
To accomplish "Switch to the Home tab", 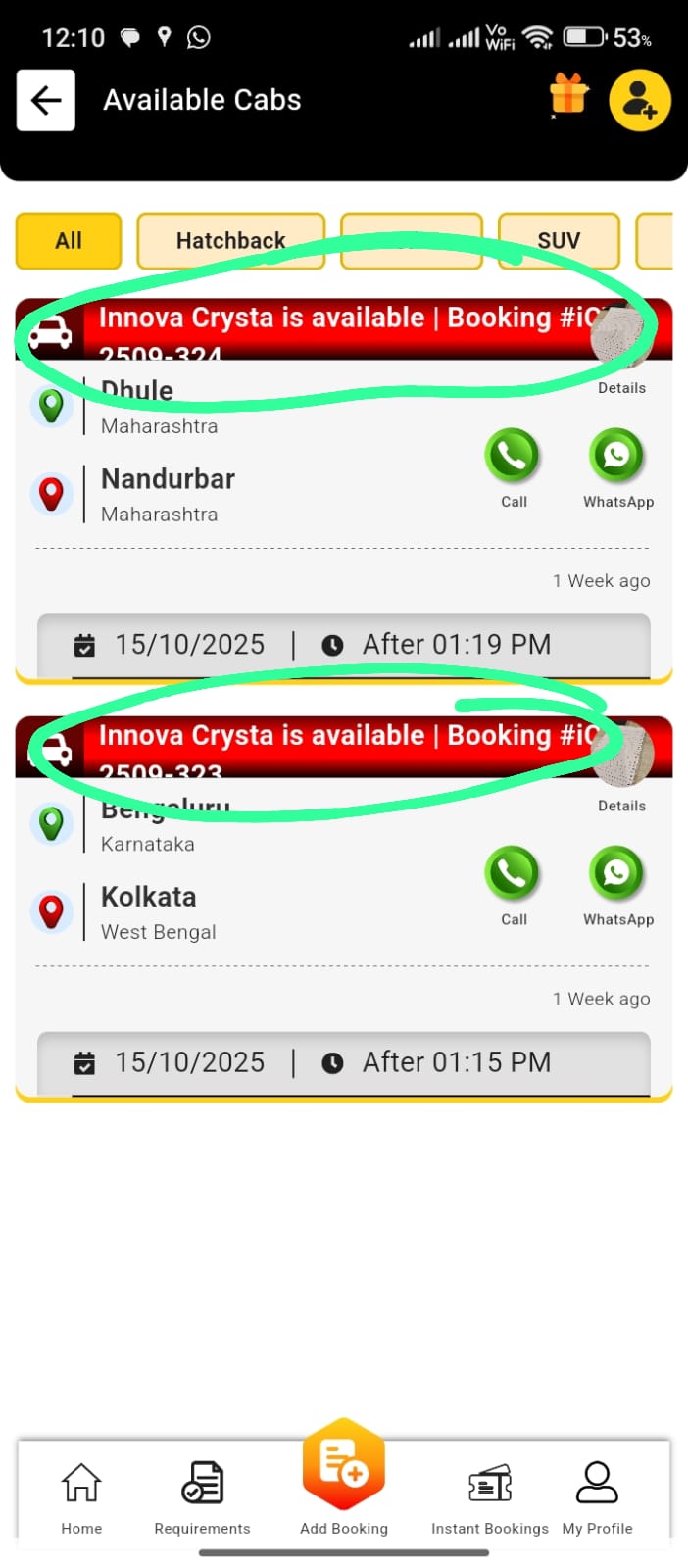I will (x=81, y=1495).
